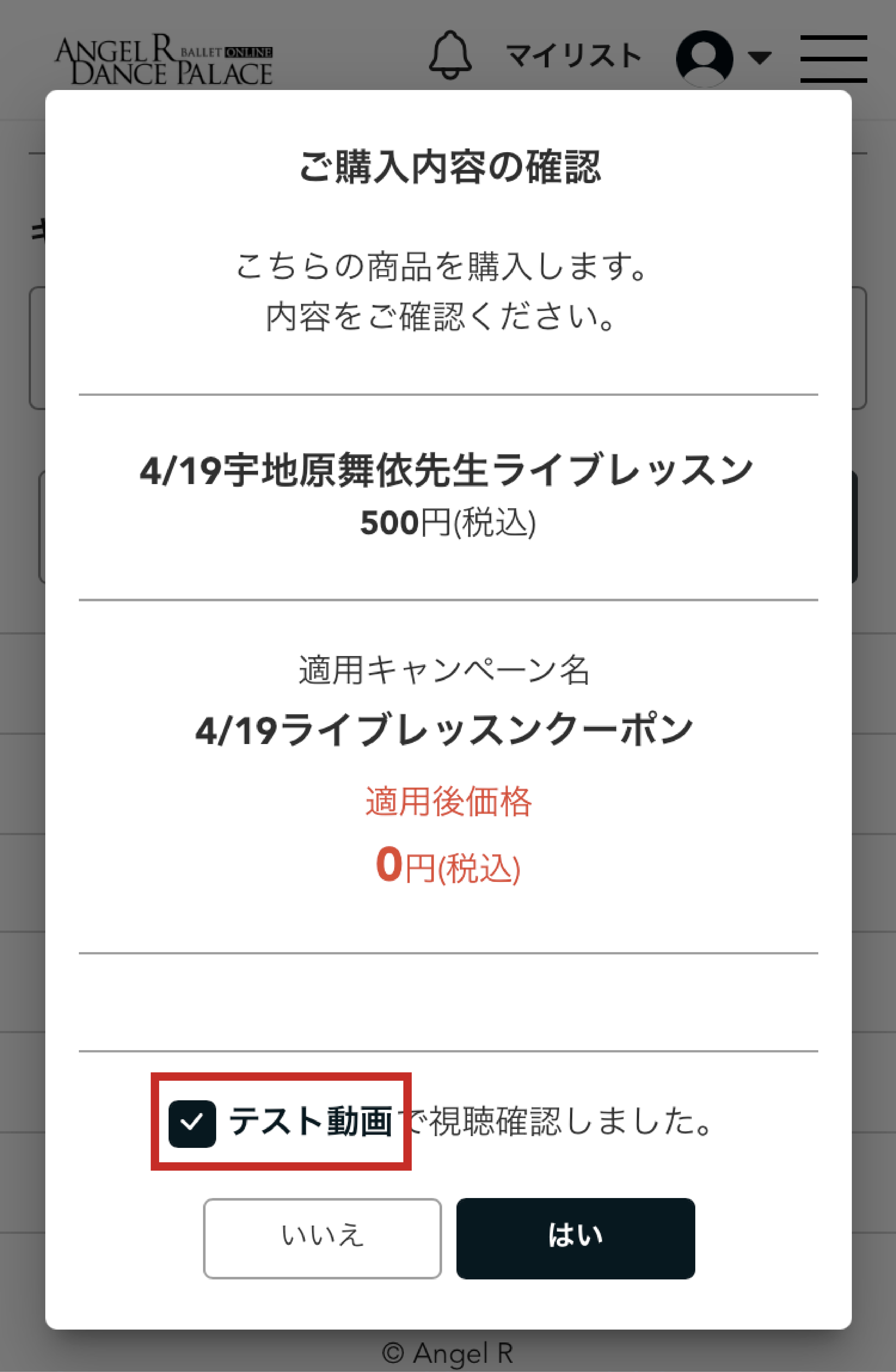Open the profile account dropdown
896x1372 pixels.
tap(723, 58)
